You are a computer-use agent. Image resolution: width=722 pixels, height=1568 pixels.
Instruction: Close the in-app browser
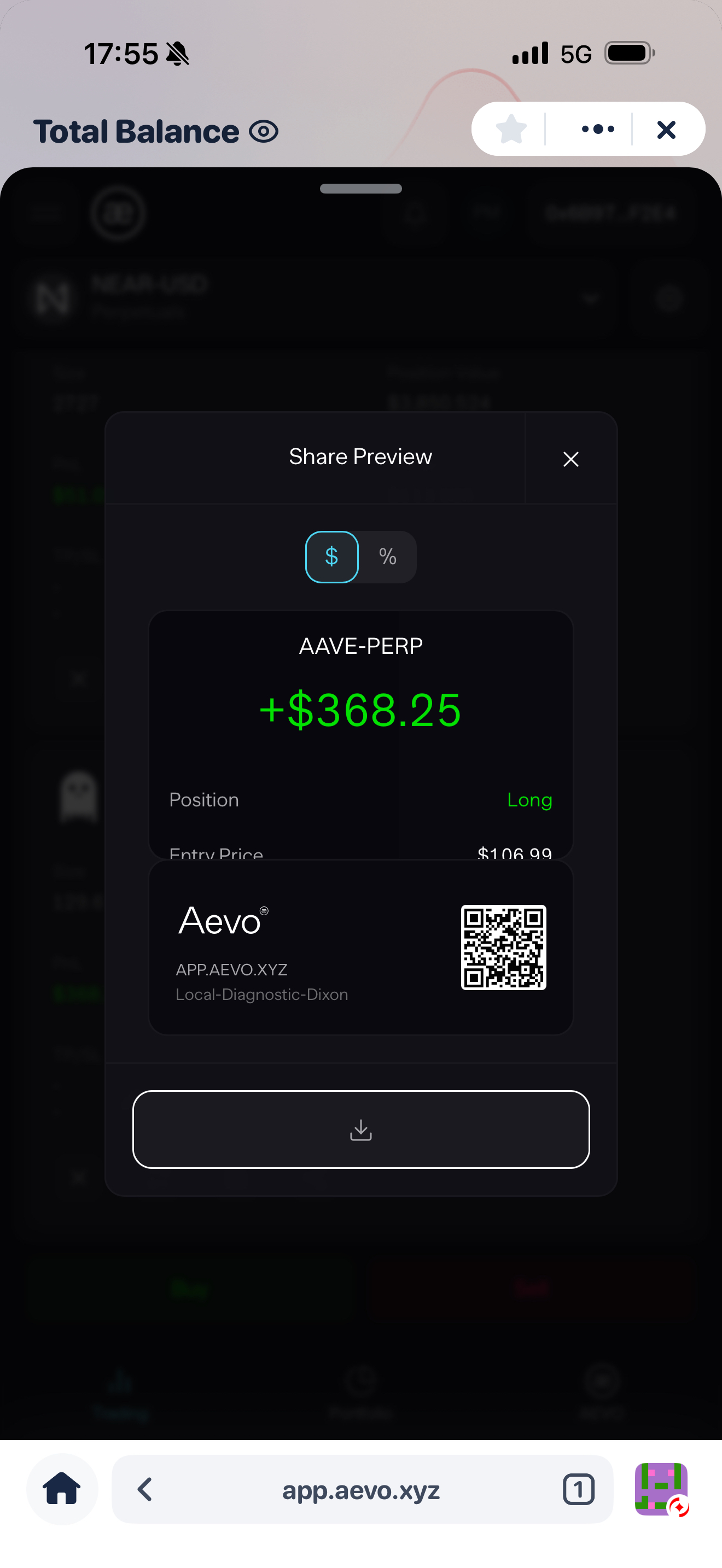(667, 129)
